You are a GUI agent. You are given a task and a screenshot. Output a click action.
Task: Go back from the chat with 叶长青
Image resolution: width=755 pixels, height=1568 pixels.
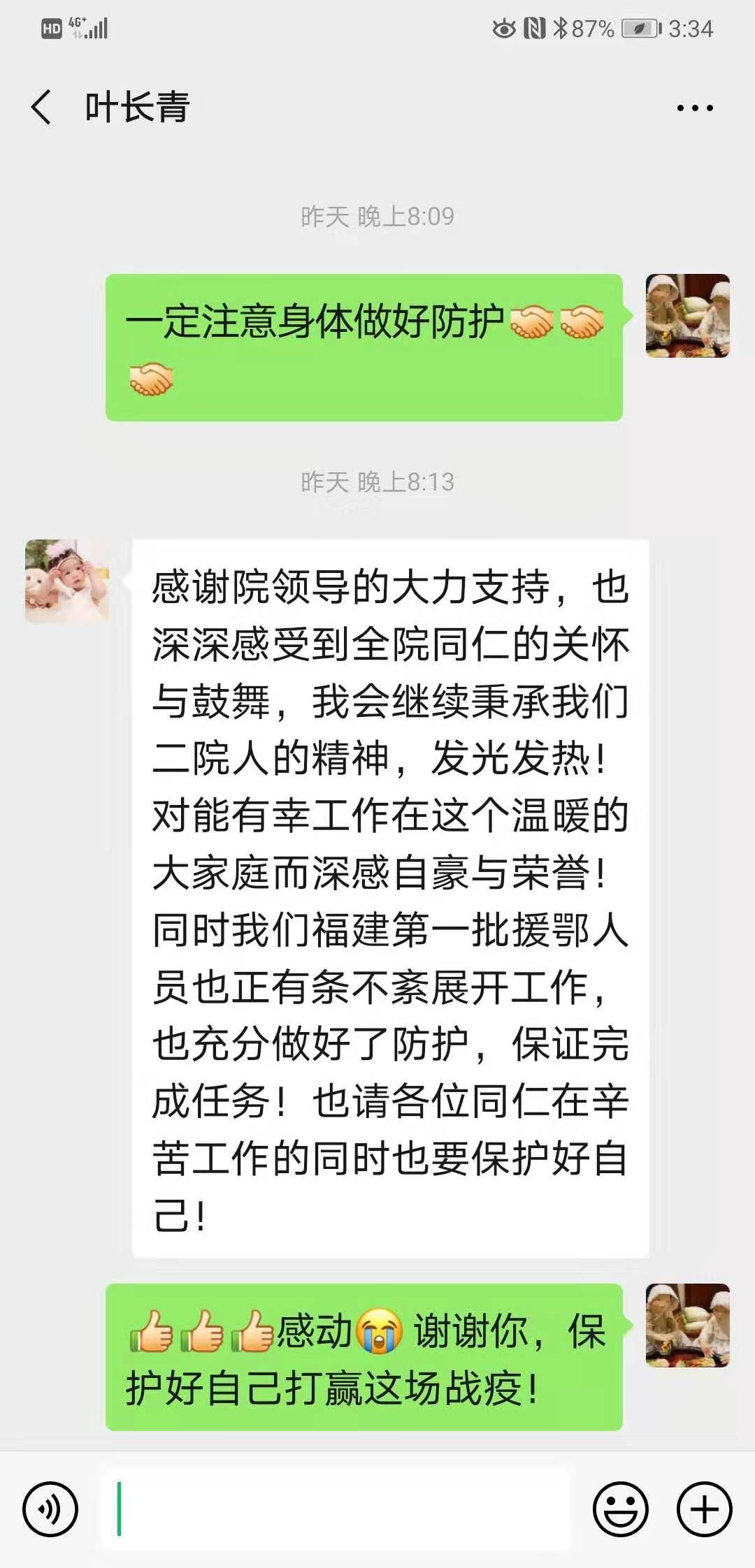(42, 108)
